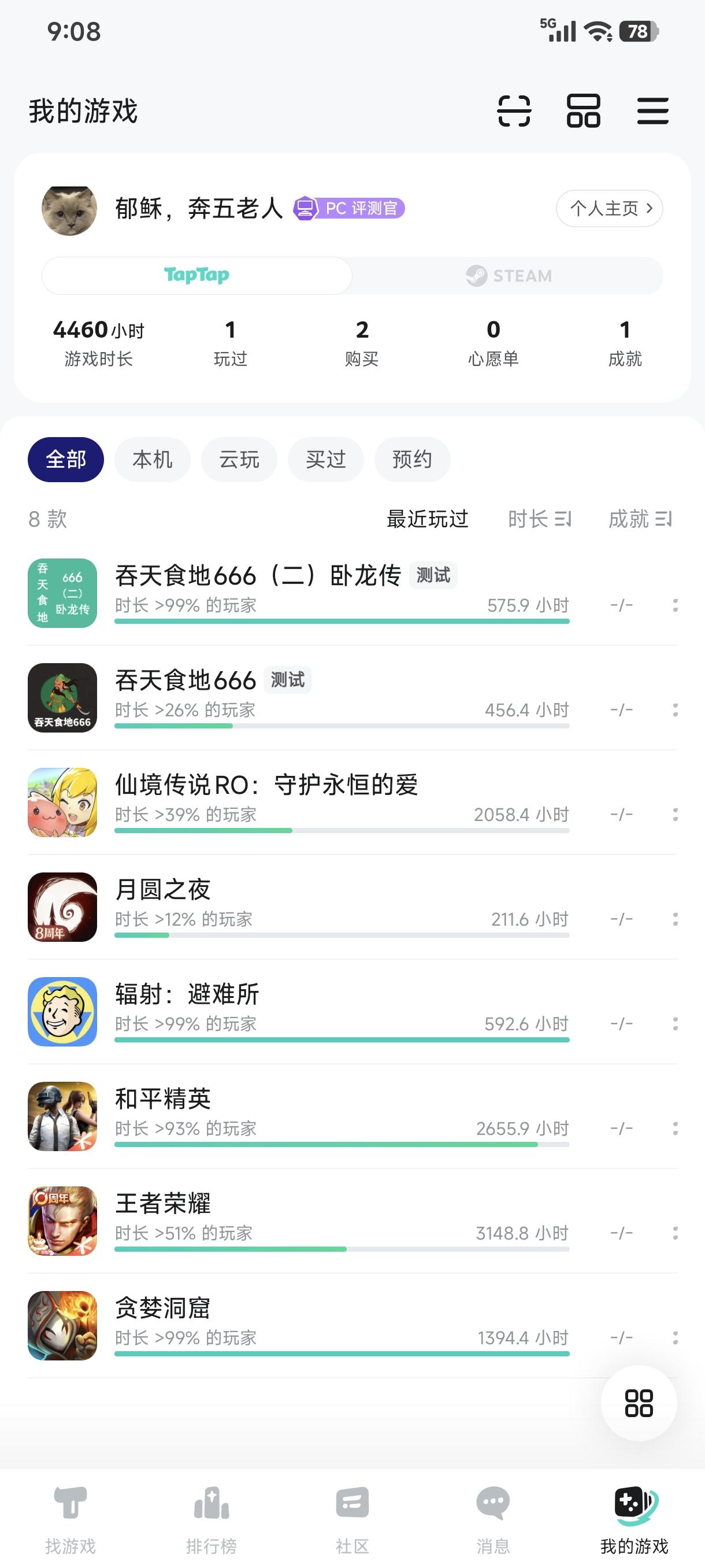Open 仙境传说RO：守护永恒的爱 game
The width and height of the screenshot is (705, 1568).
click(266, 785)
